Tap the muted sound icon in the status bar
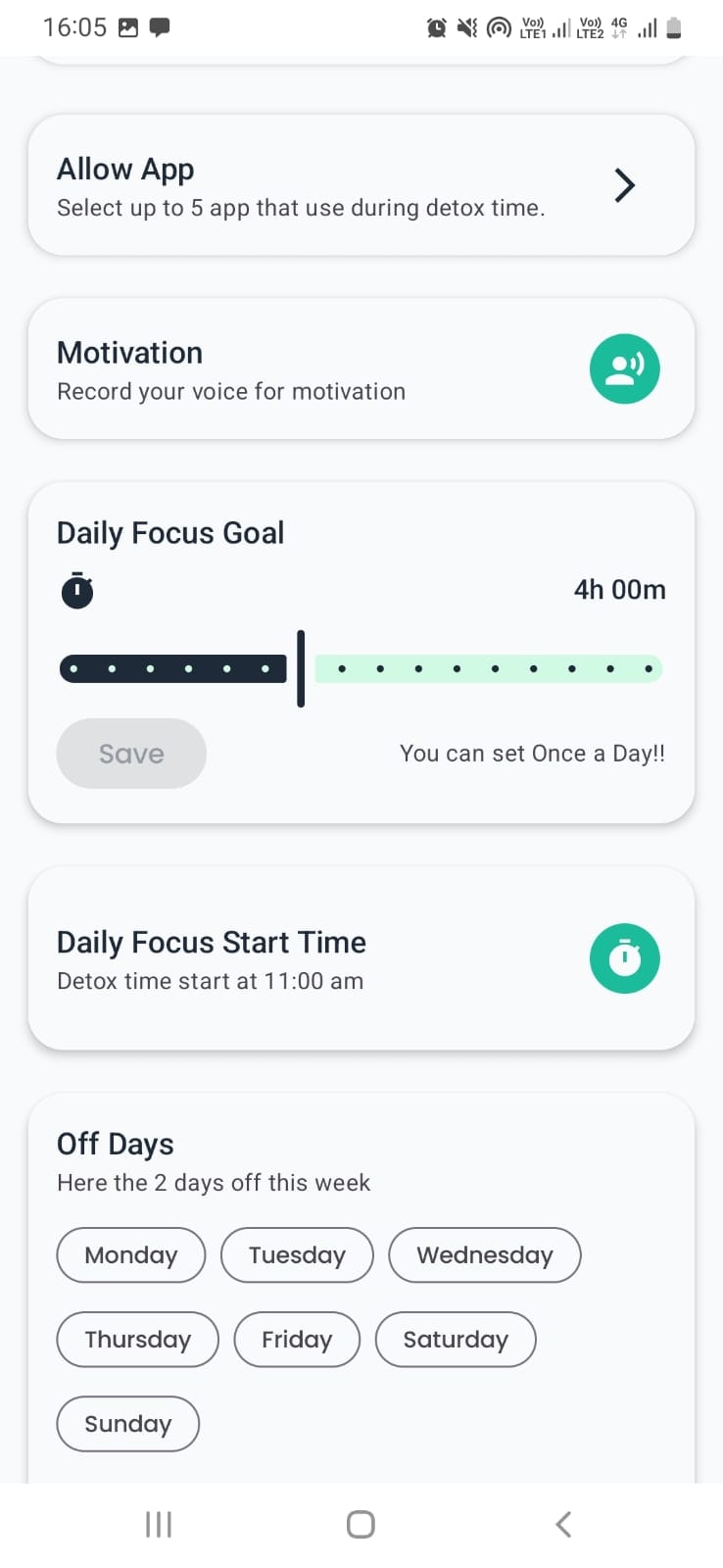The image size is (723, 1568). pos(467,27)
